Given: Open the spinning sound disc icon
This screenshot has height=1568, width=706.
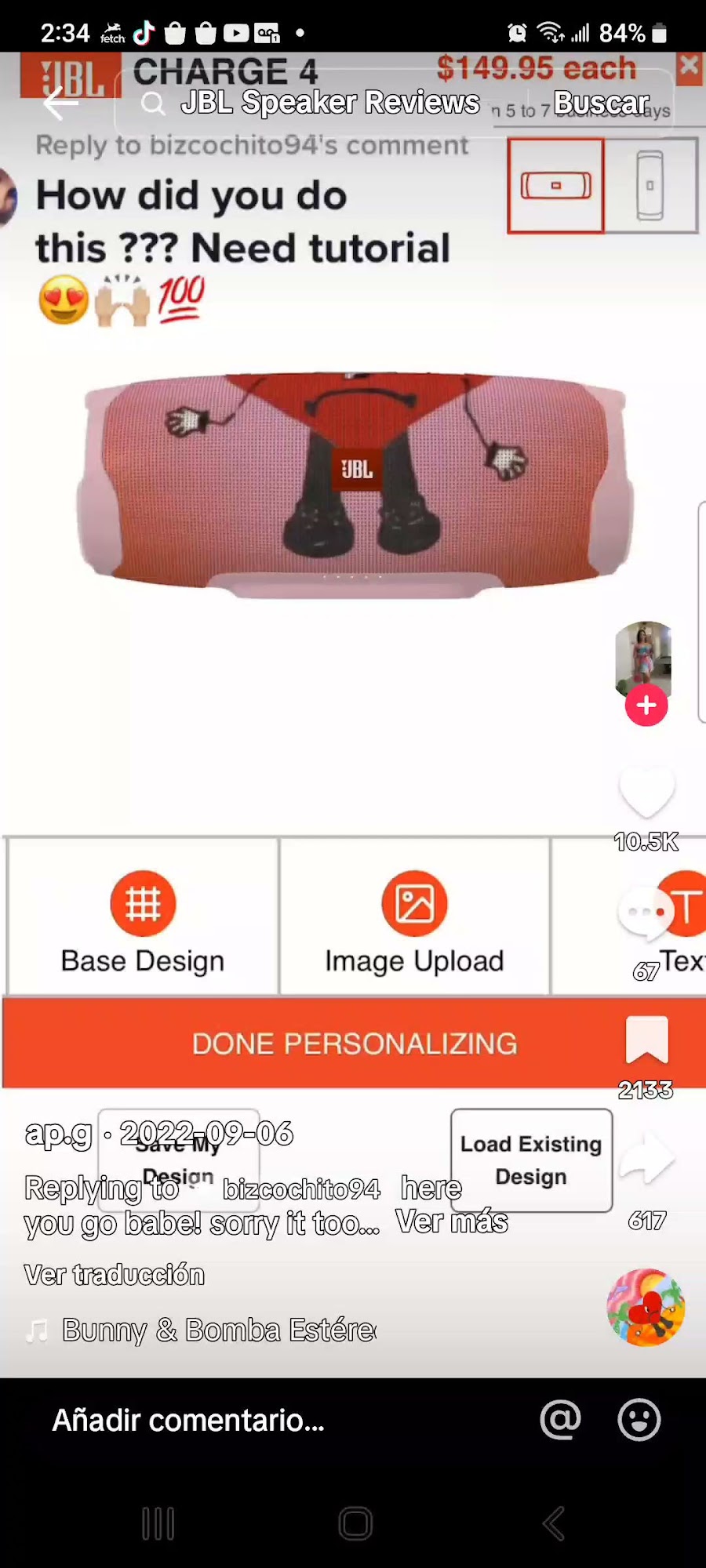Looking at the screenshot, I should (x=646, y=1308).
